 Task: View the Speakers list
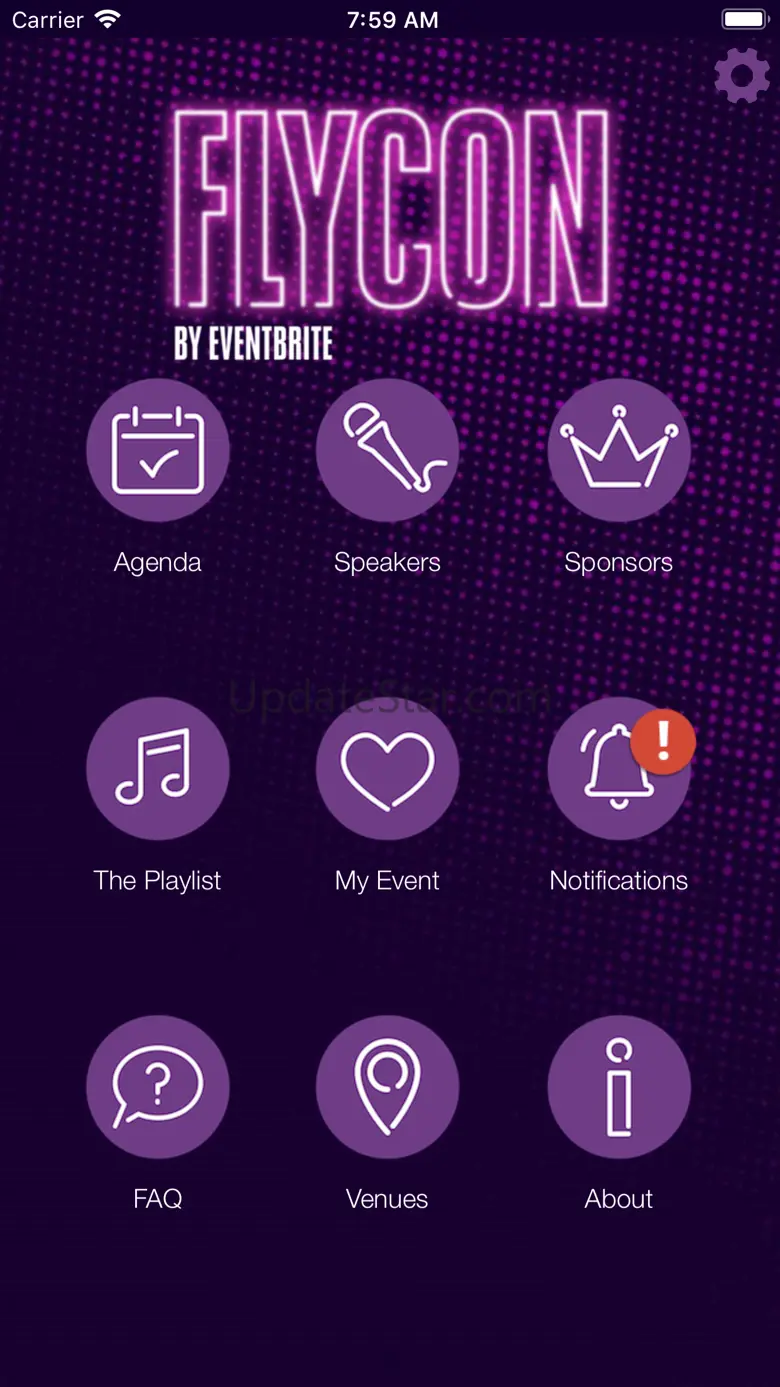[387, 451]
